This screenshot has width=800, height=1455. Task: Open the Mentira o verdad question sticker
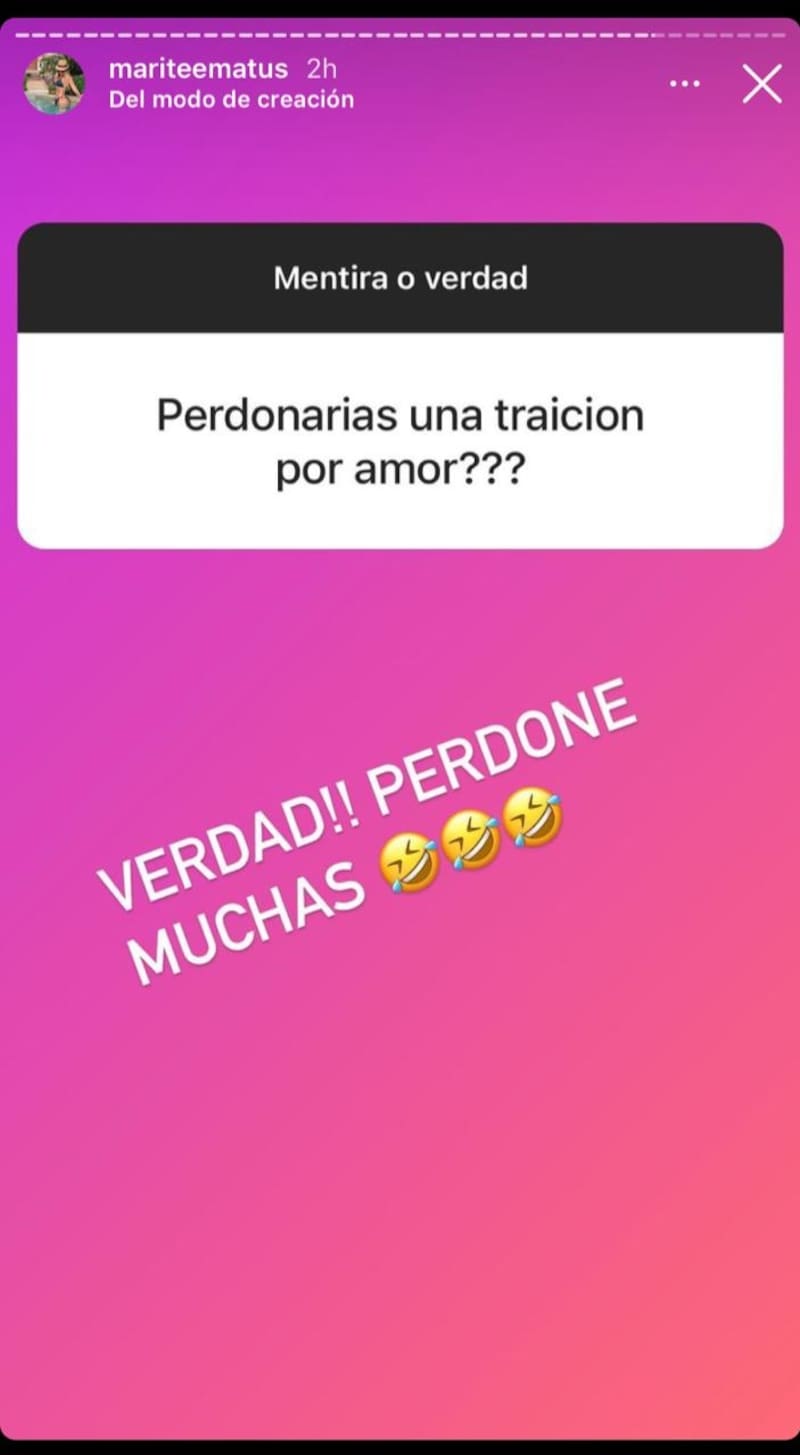click(x=400, y=385)
